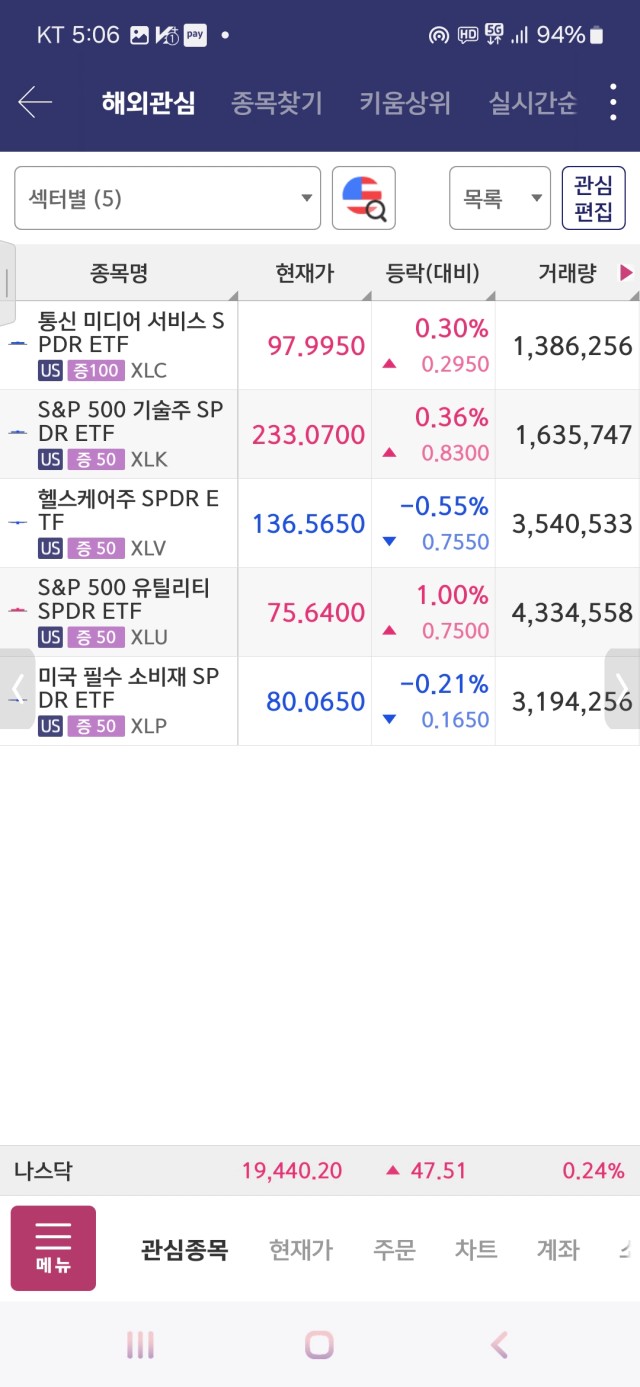Sort by the 등락(대비) column header

tap(433, 273)
